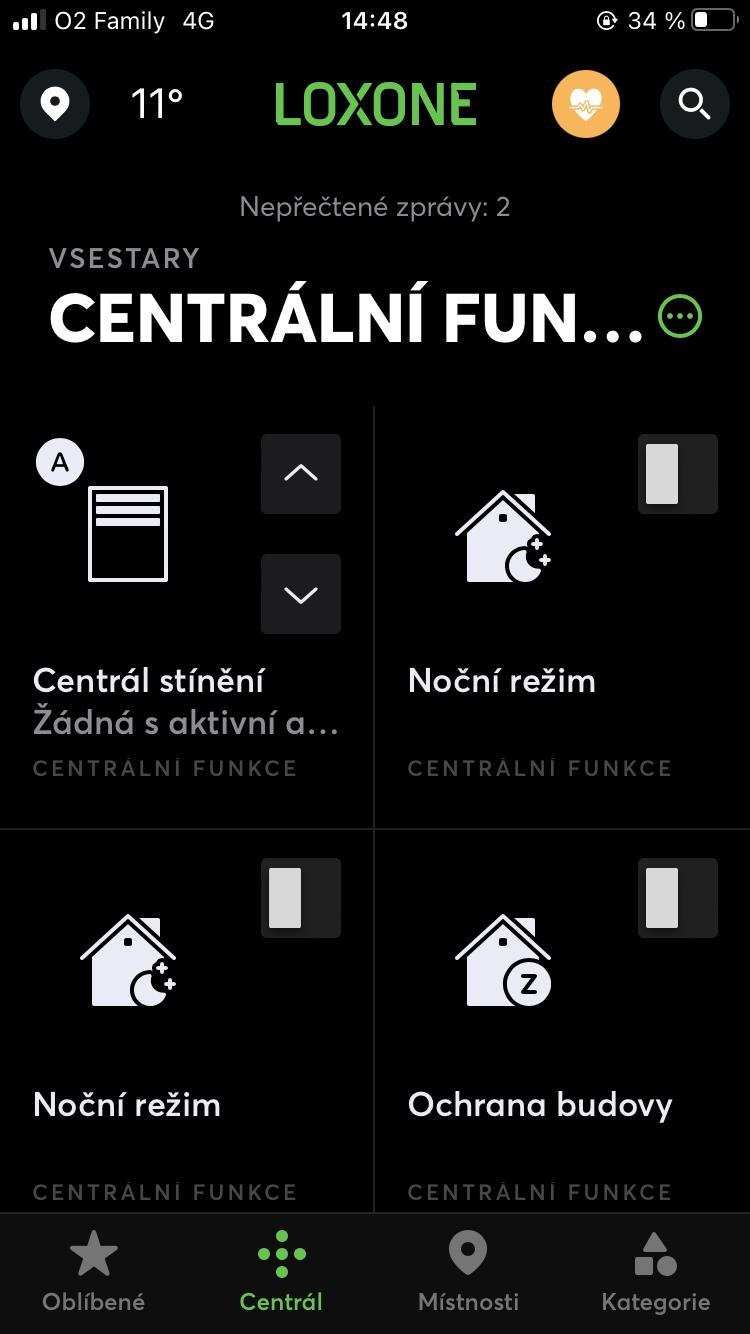Open the search magnifier
Screen dimensions: 750x1334
click(694, 103)
